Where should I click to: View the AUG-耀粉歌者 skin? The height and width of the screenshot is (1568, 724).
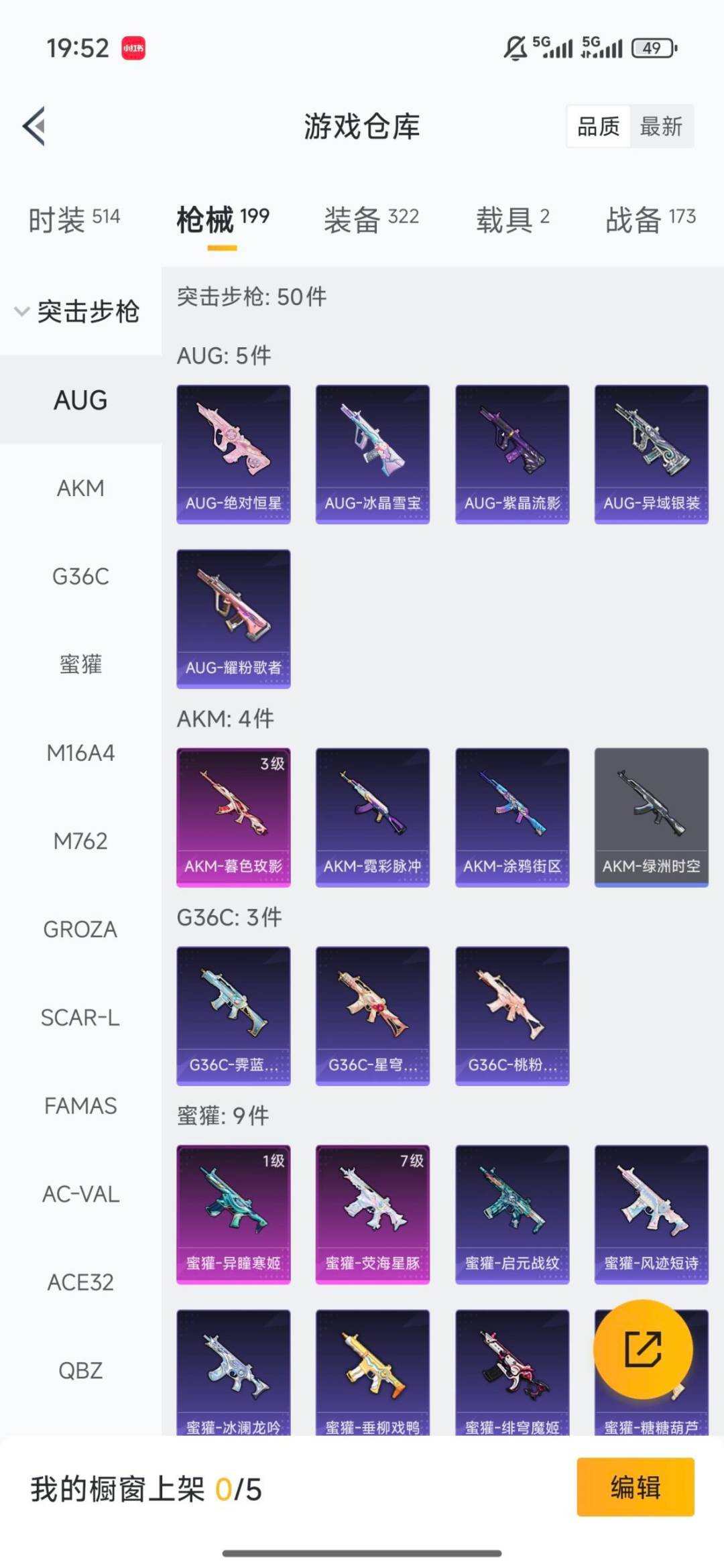[x=233, y=618]
